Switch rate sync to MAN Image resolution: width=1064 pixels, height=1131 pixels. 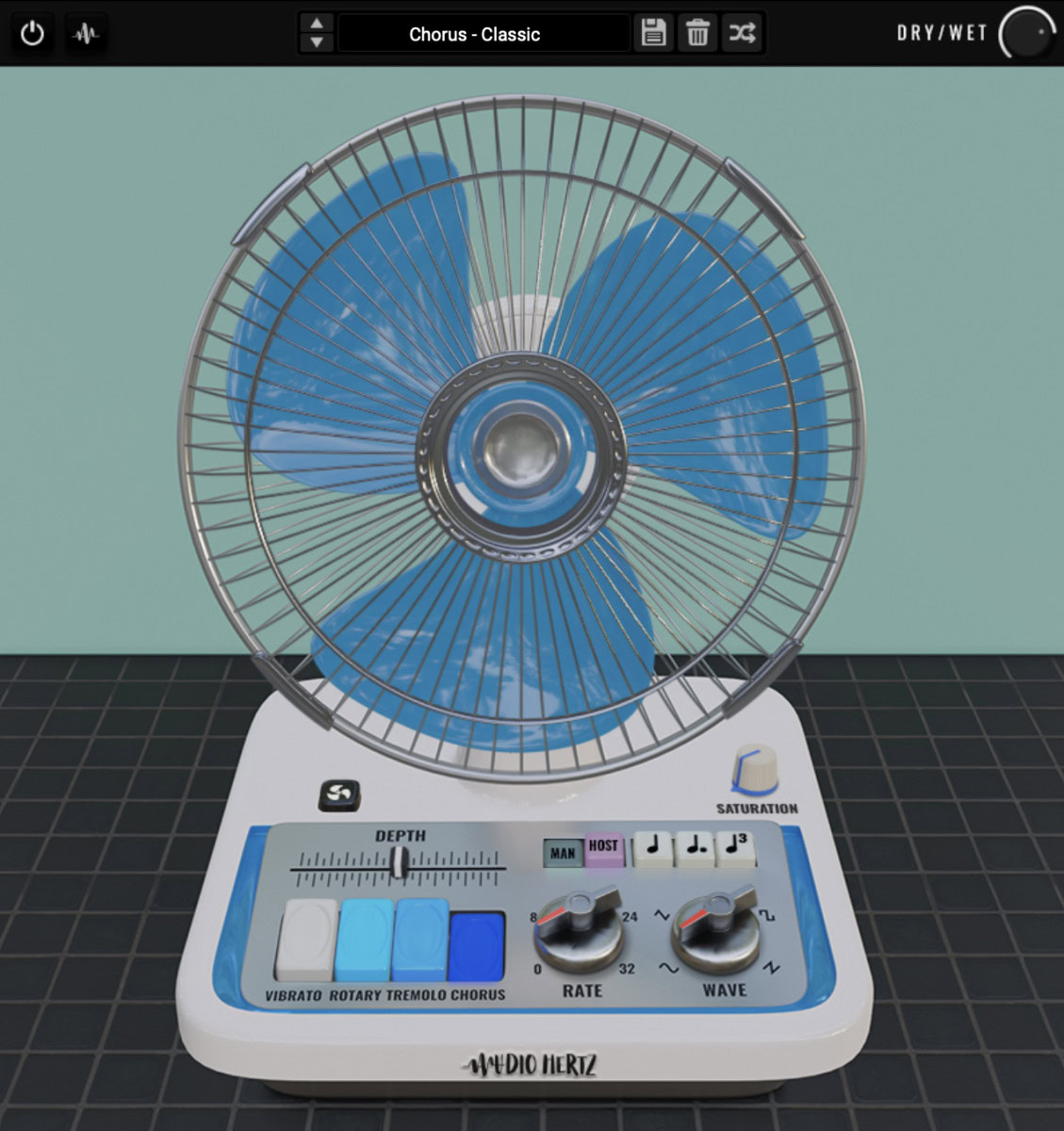click(x=563, y=853)
